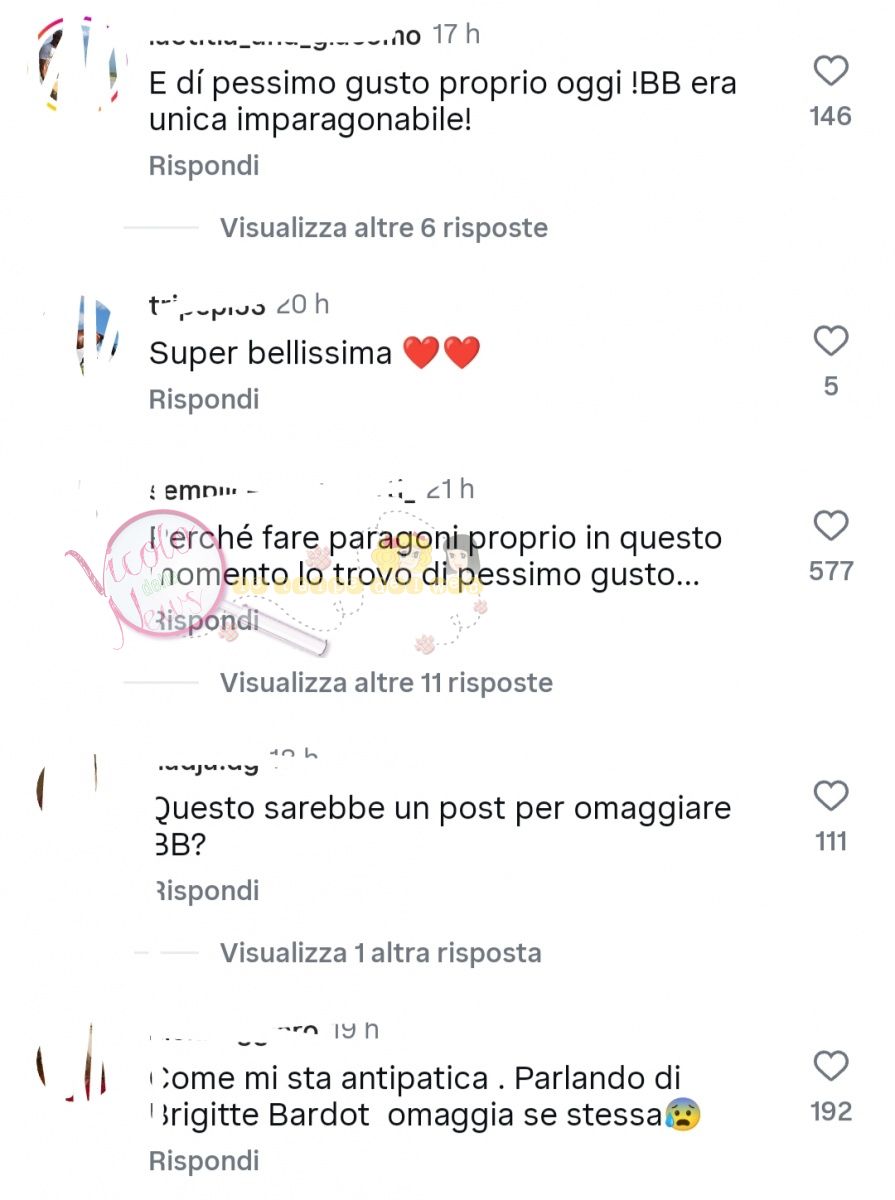Expand 'Visualizza 1 altra risposta'
The height and width of the screenshot is (1200, 895).
click(x=380, y=953)
